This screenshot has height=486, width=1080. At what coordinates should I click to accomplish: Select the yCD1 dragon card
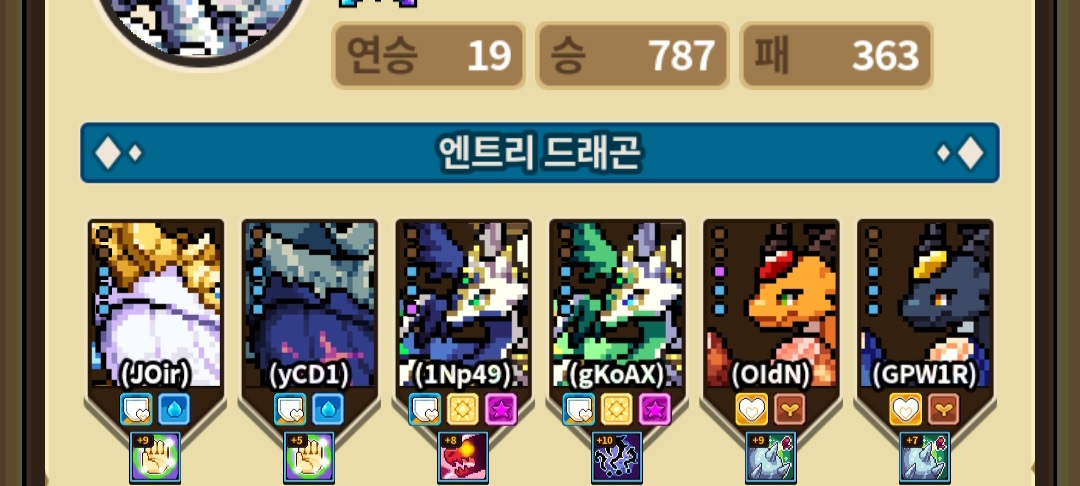point(310,304)
